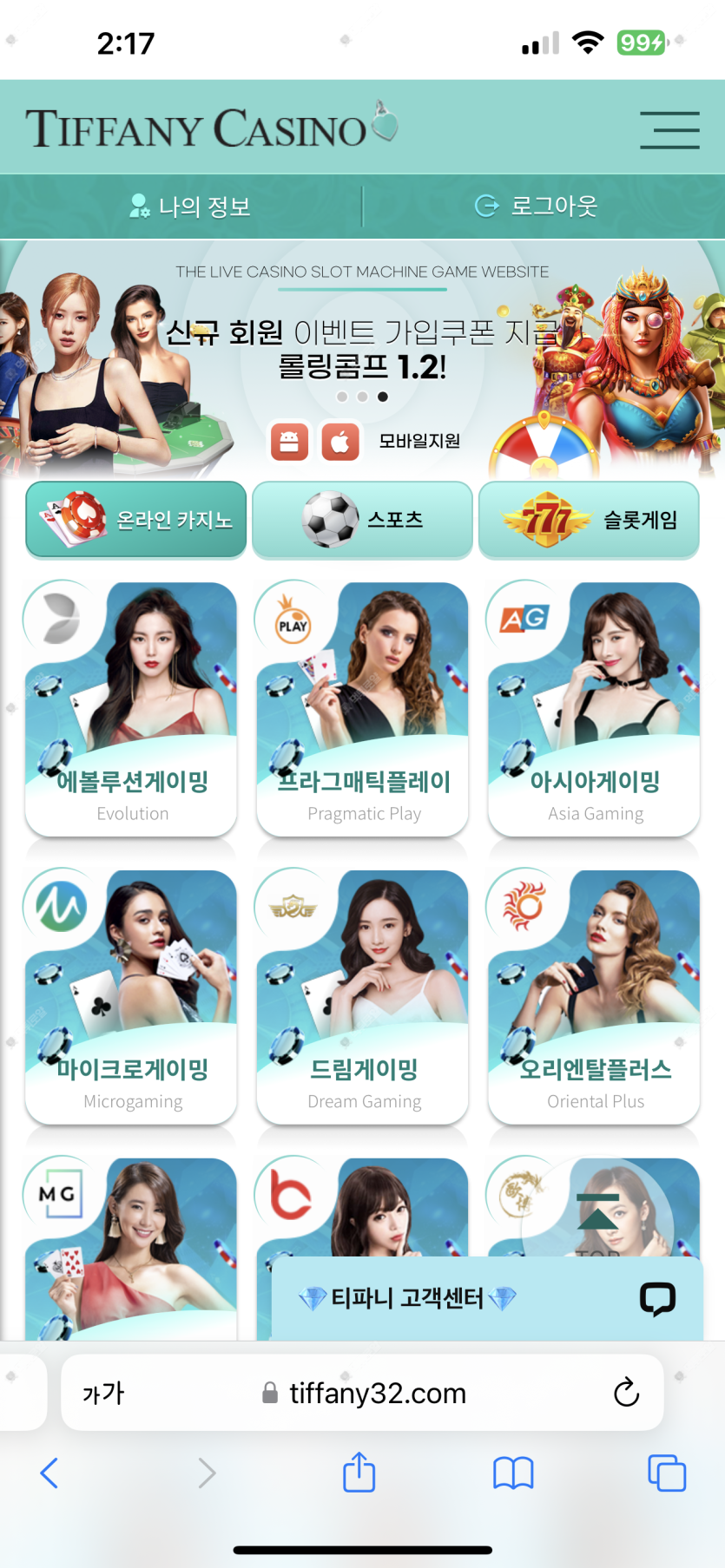The width and height of the screenshot is (725, 1568).
Task: Reload the page in Safari
Action: tap(626, 1393)
